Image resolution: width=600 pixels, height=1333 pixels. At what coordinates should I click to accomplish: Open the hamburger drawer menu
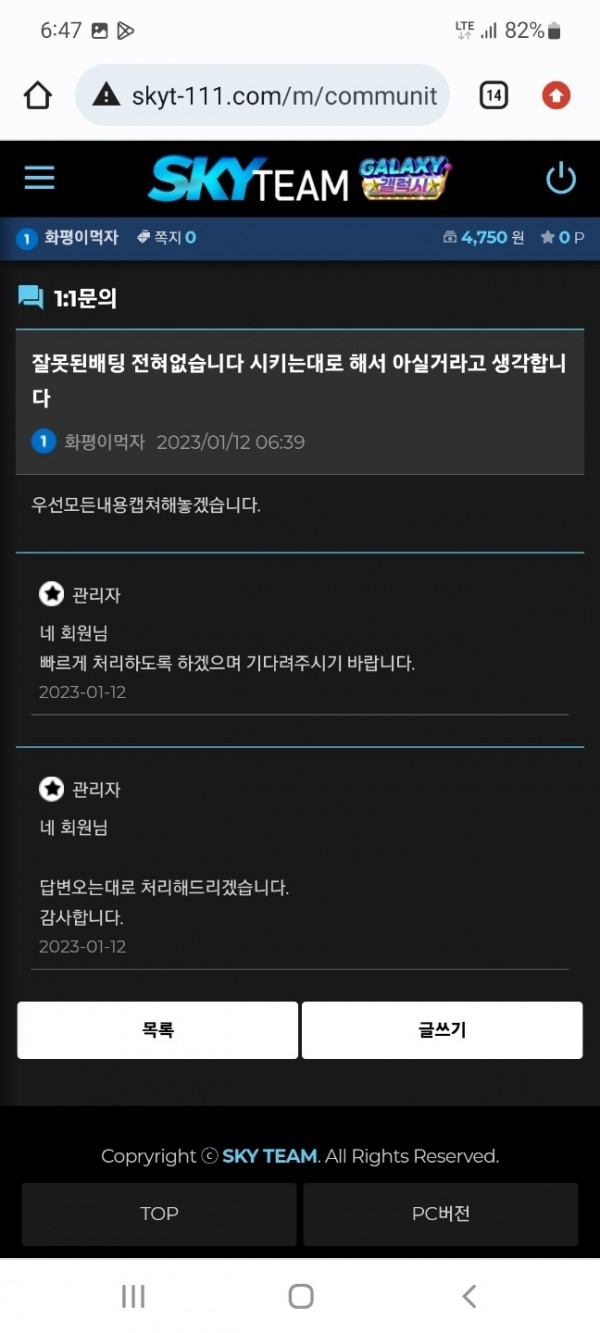[39, 178]
